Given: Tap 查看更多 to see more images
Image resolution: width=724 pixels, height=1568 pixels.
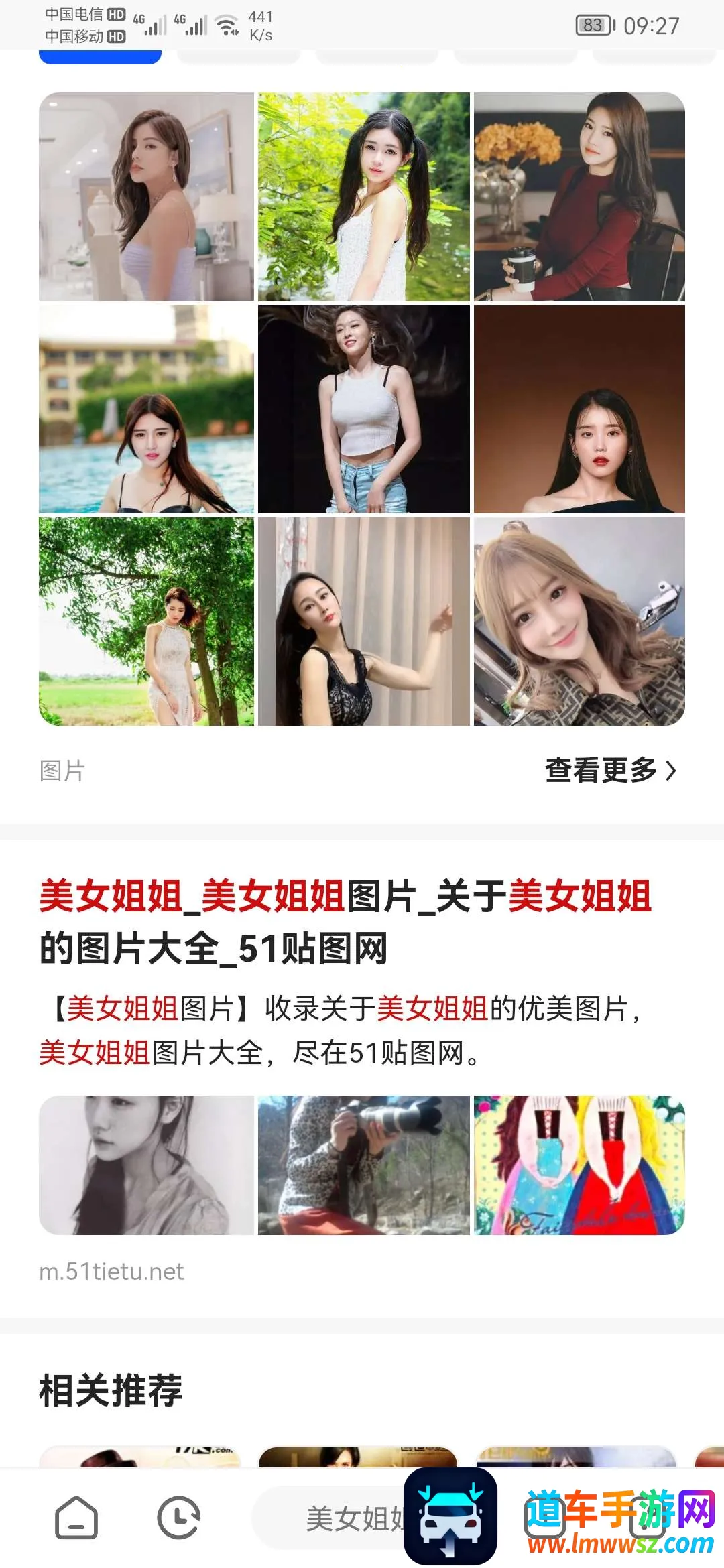Looking at the screenshot, I should point(610,771).
